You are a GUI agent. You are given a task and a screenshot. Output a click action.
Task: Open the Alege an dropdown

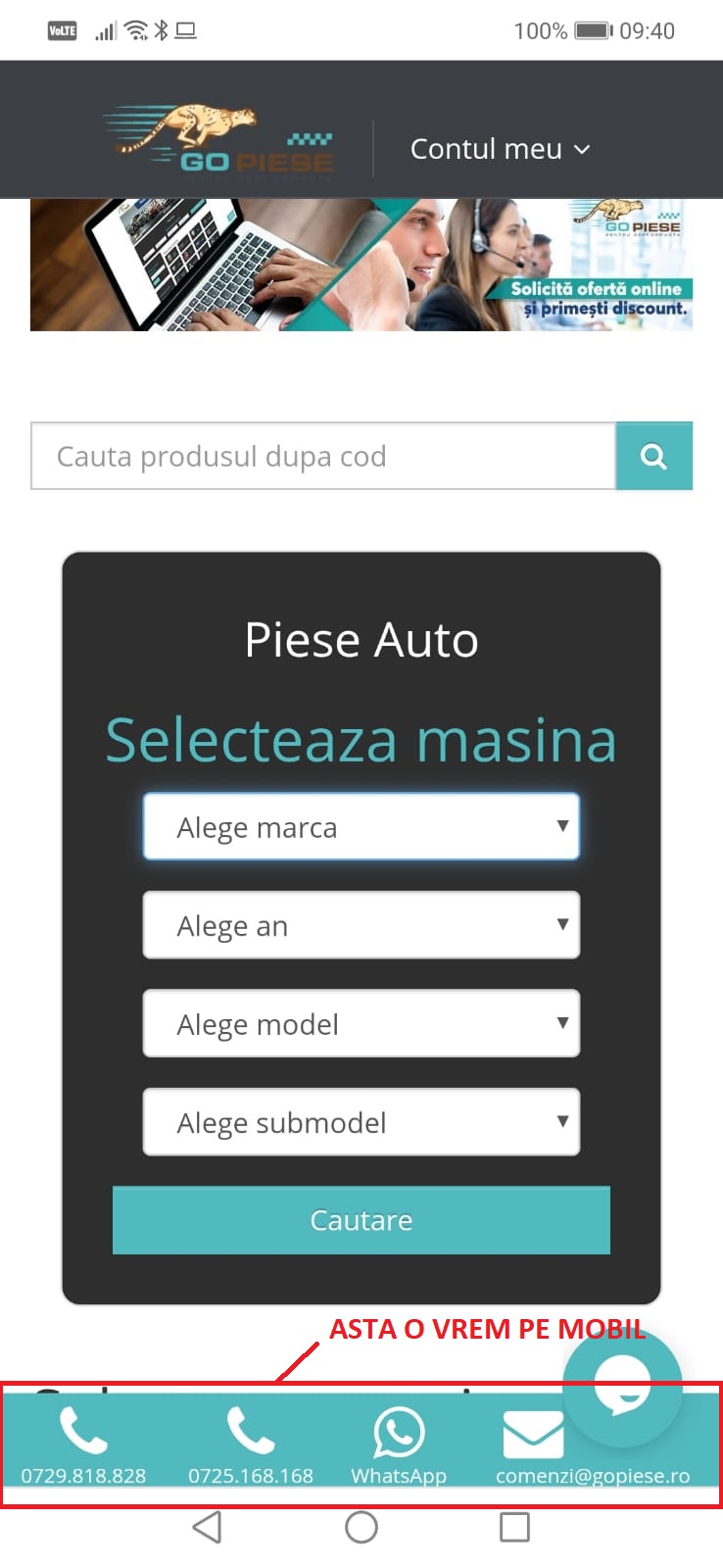tap(361, 925)
